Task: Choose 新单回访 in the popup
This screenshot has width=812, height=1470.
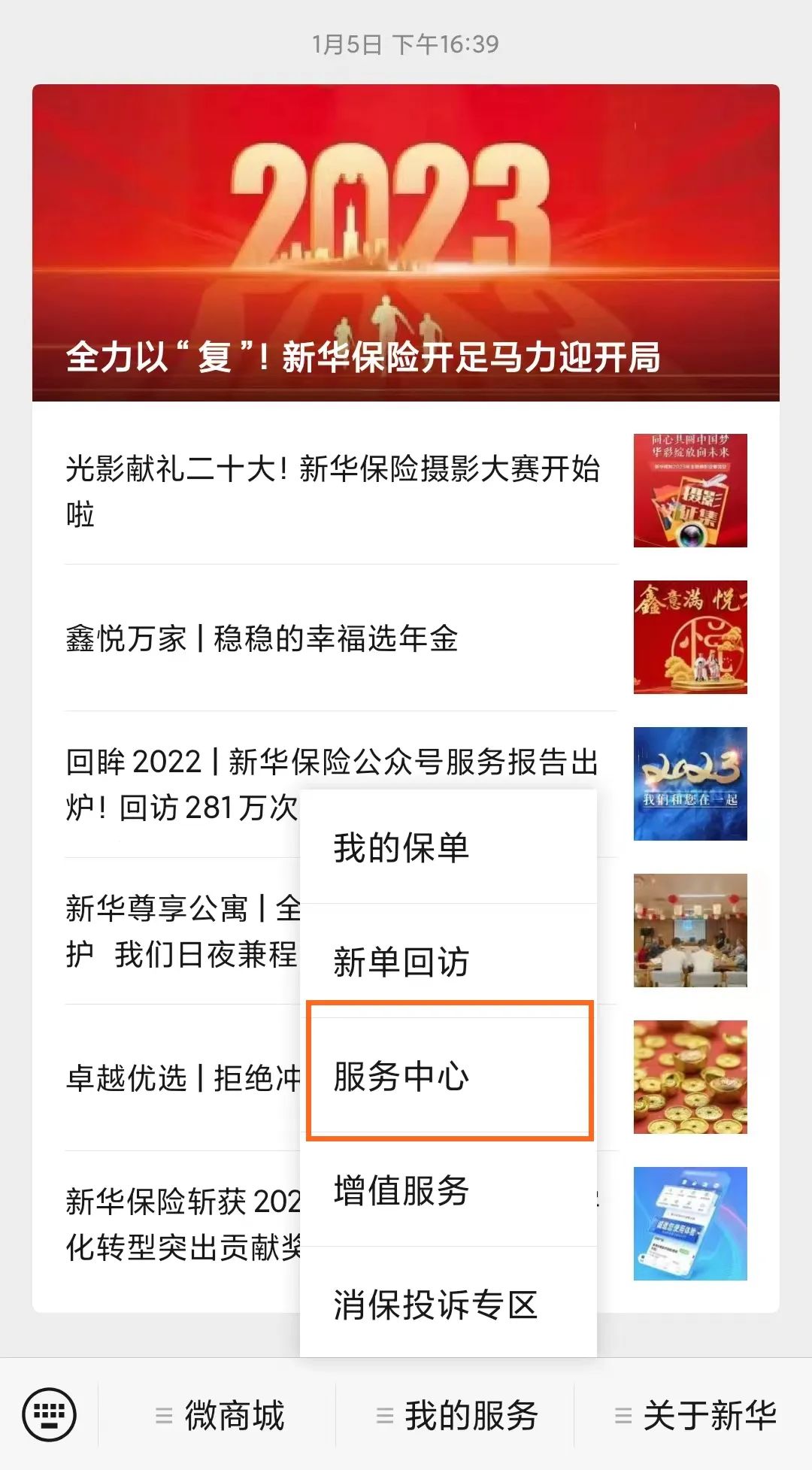Action: (x=448, y=962)
